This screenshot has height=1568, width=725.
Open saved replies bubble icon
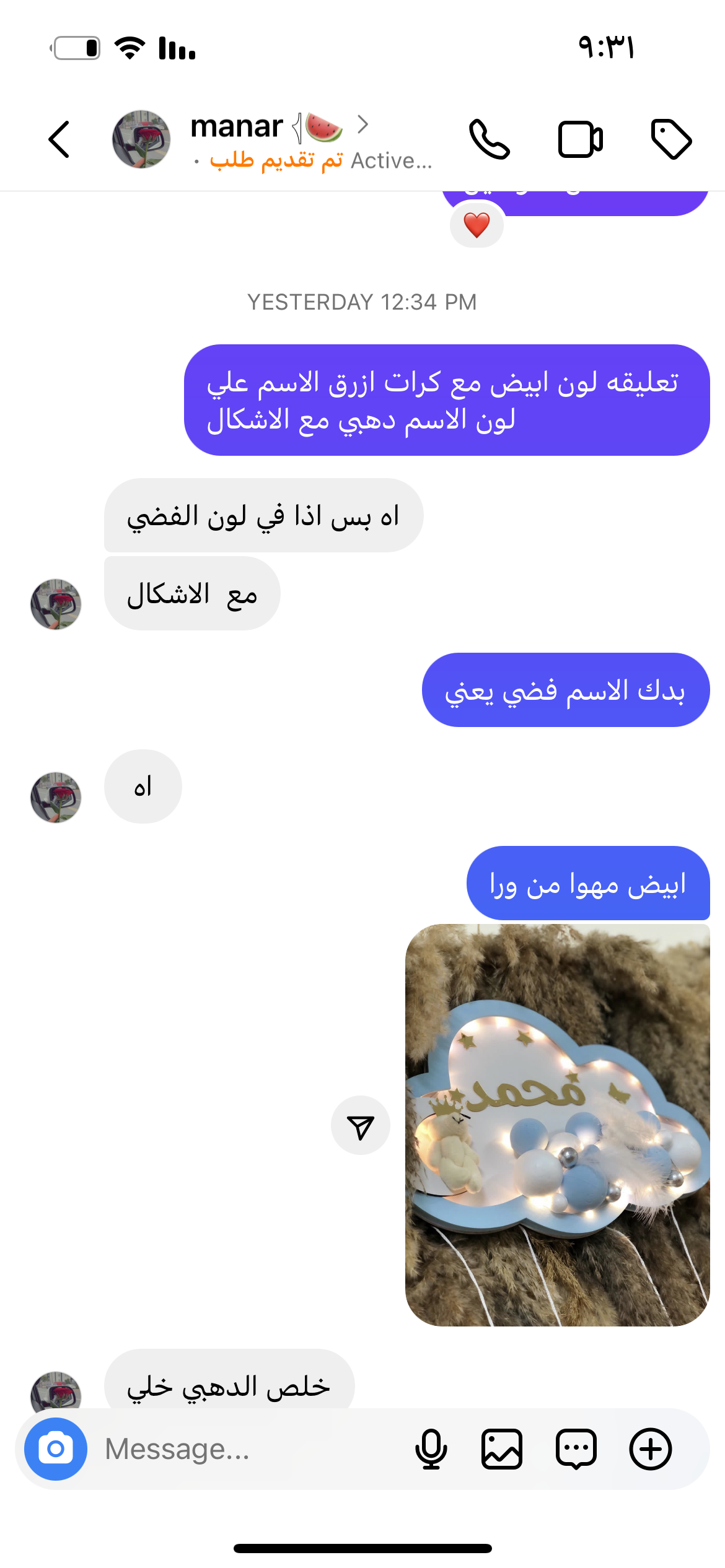coord(576,1449)
